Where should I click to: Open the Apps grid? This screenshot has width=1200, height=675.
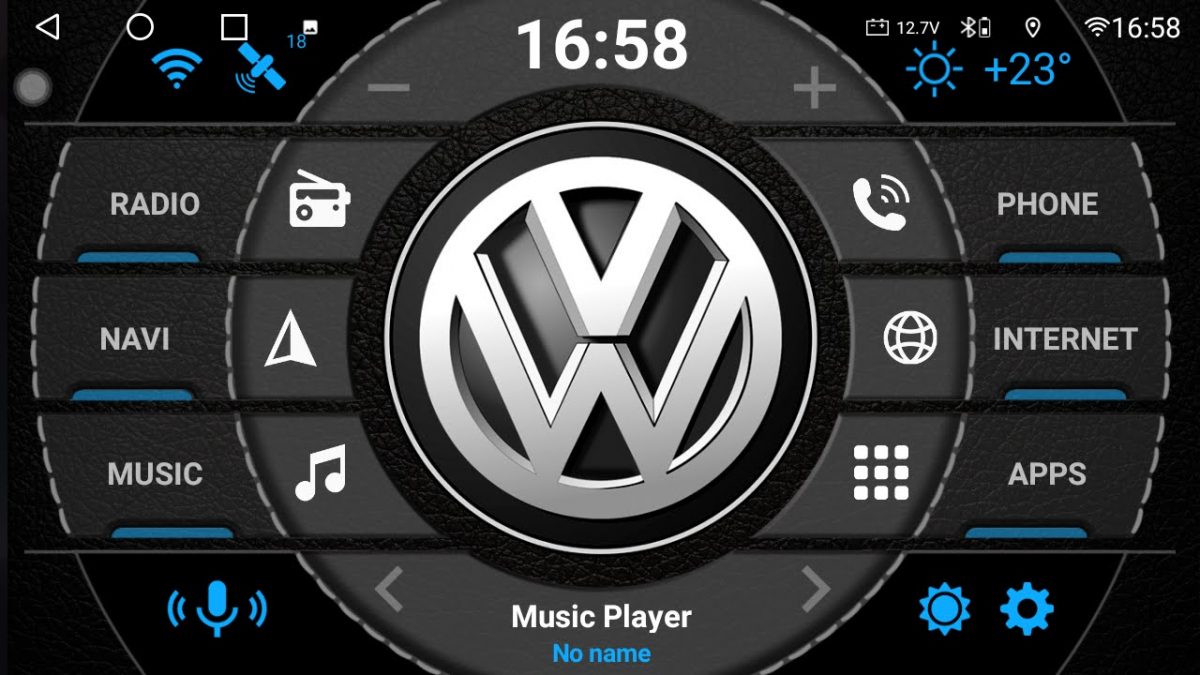[1046, 473]
